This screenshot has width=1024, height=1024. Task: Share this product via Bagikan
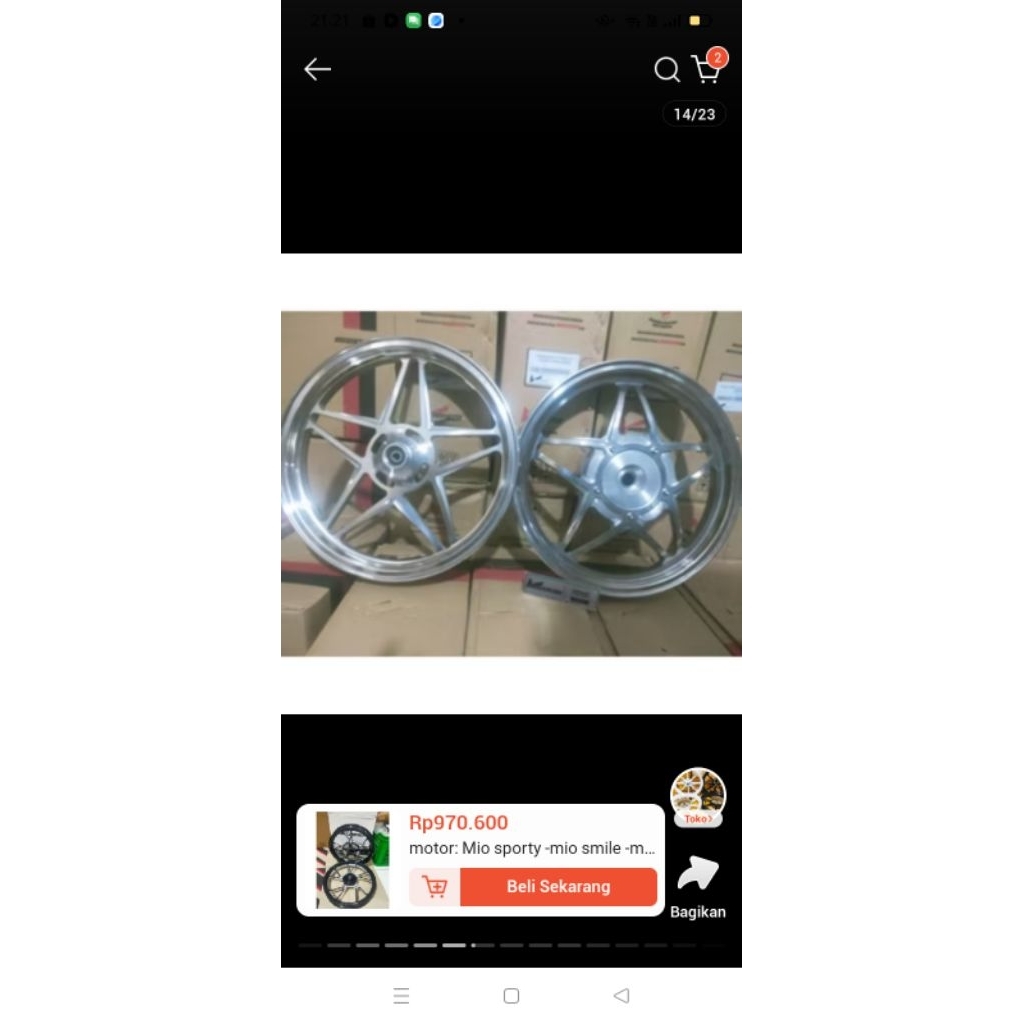pos(697,886)
